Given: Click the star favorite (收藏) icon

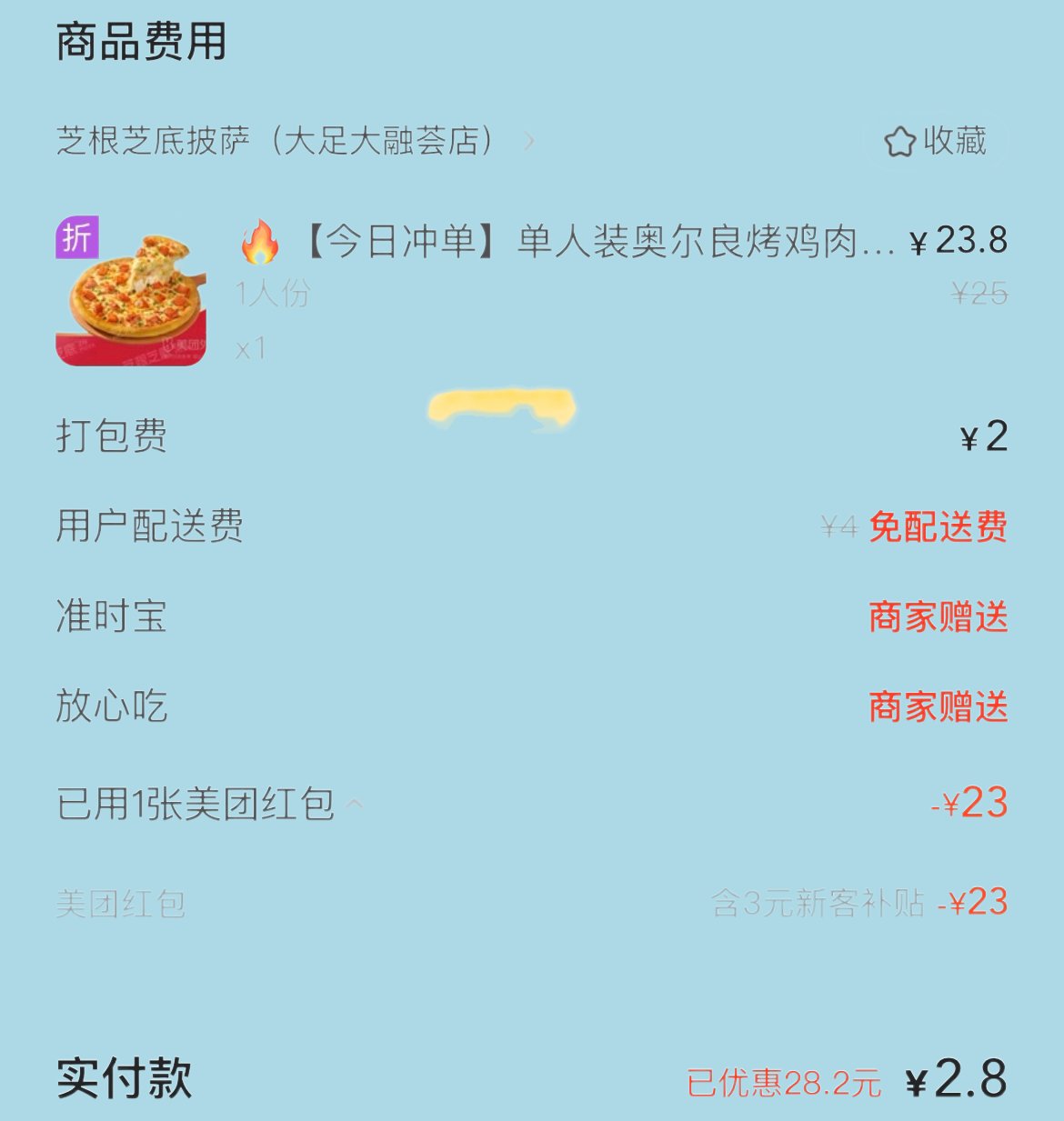Looking at the screenshot, I should (x=899, y=142).
